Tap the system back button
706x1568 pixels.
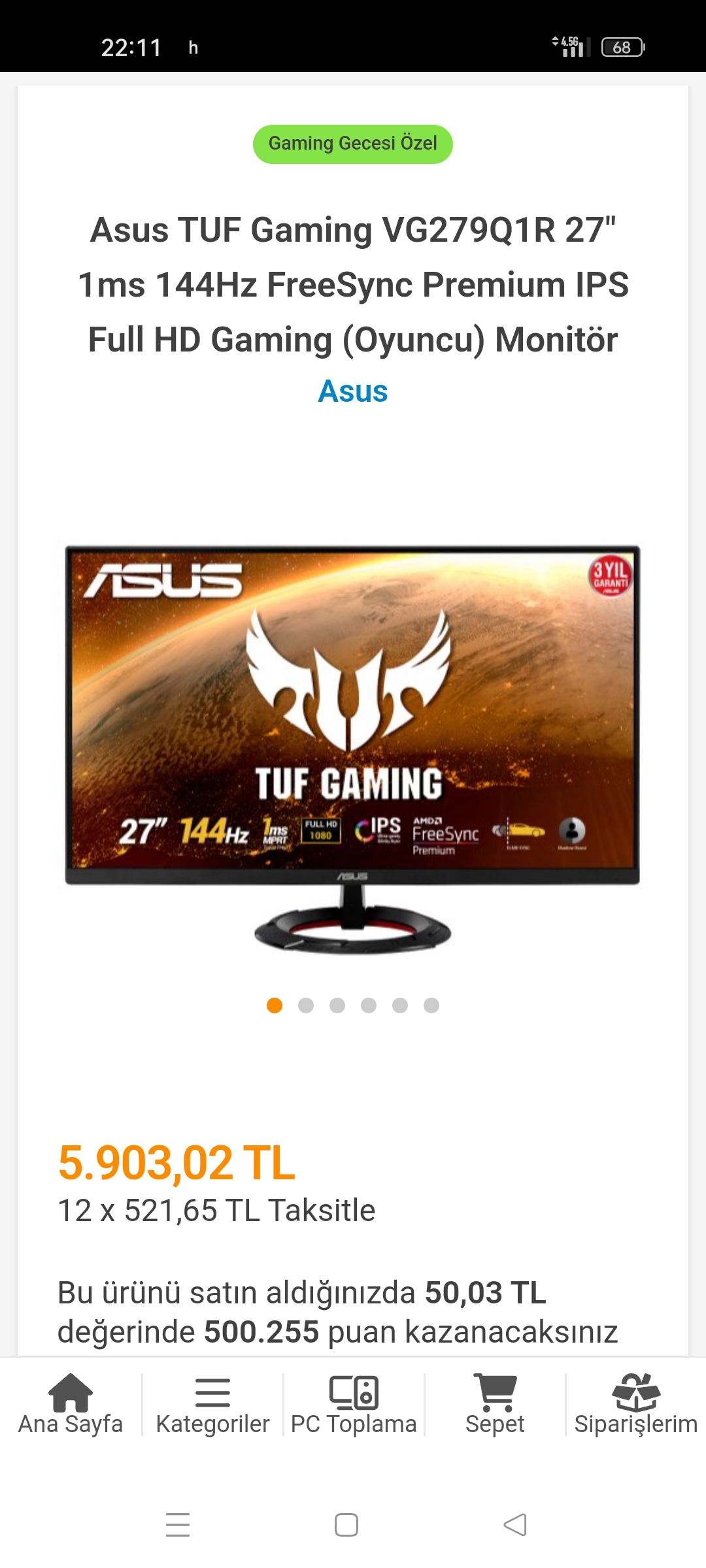click(515, 1525)
